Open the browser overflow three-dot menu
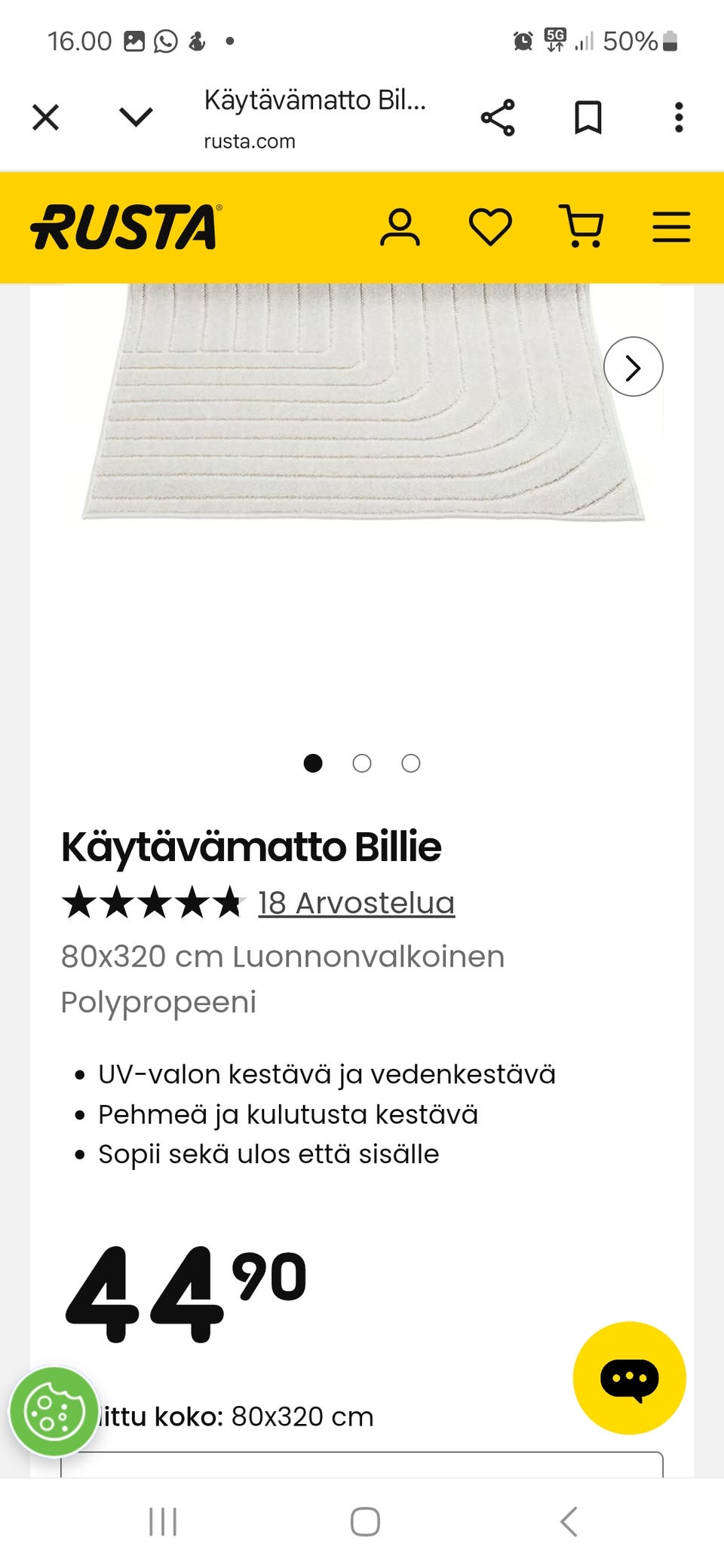Screen dimensions: 724x1568 pyautogui.click(x=678, y=117)
